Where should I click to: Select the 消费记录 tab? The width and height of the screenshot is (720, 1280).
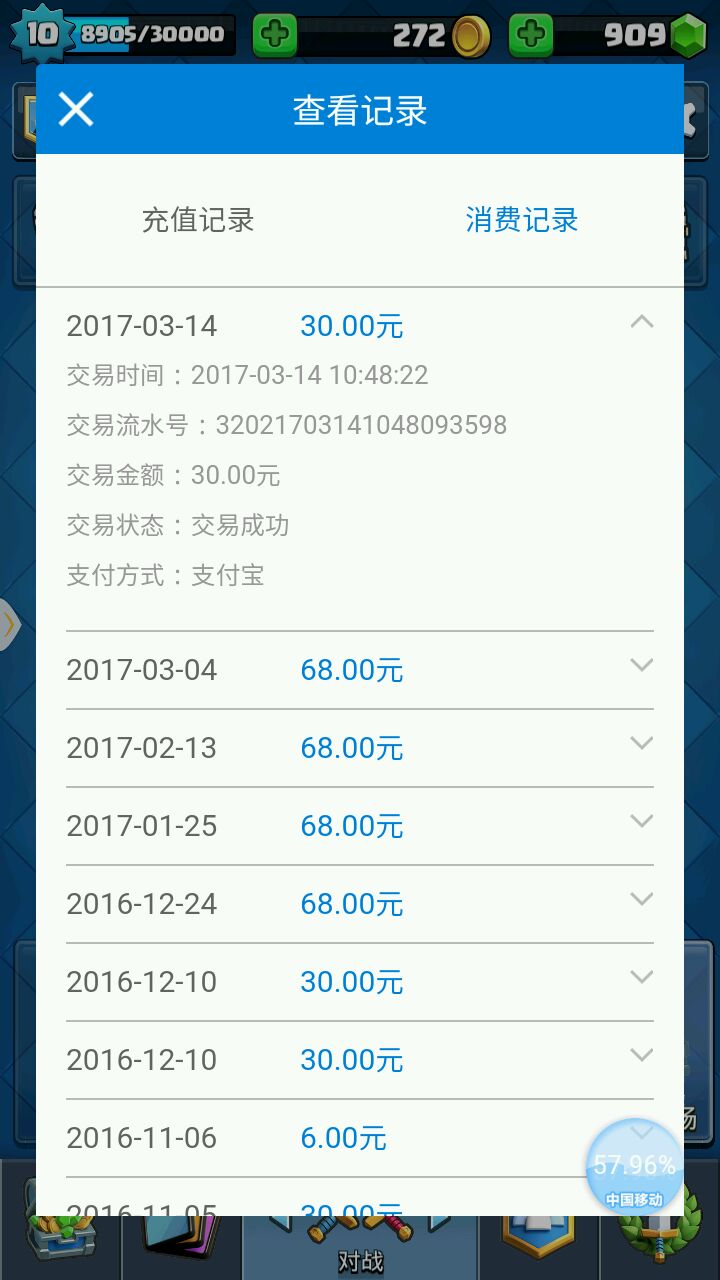(521, 220)
